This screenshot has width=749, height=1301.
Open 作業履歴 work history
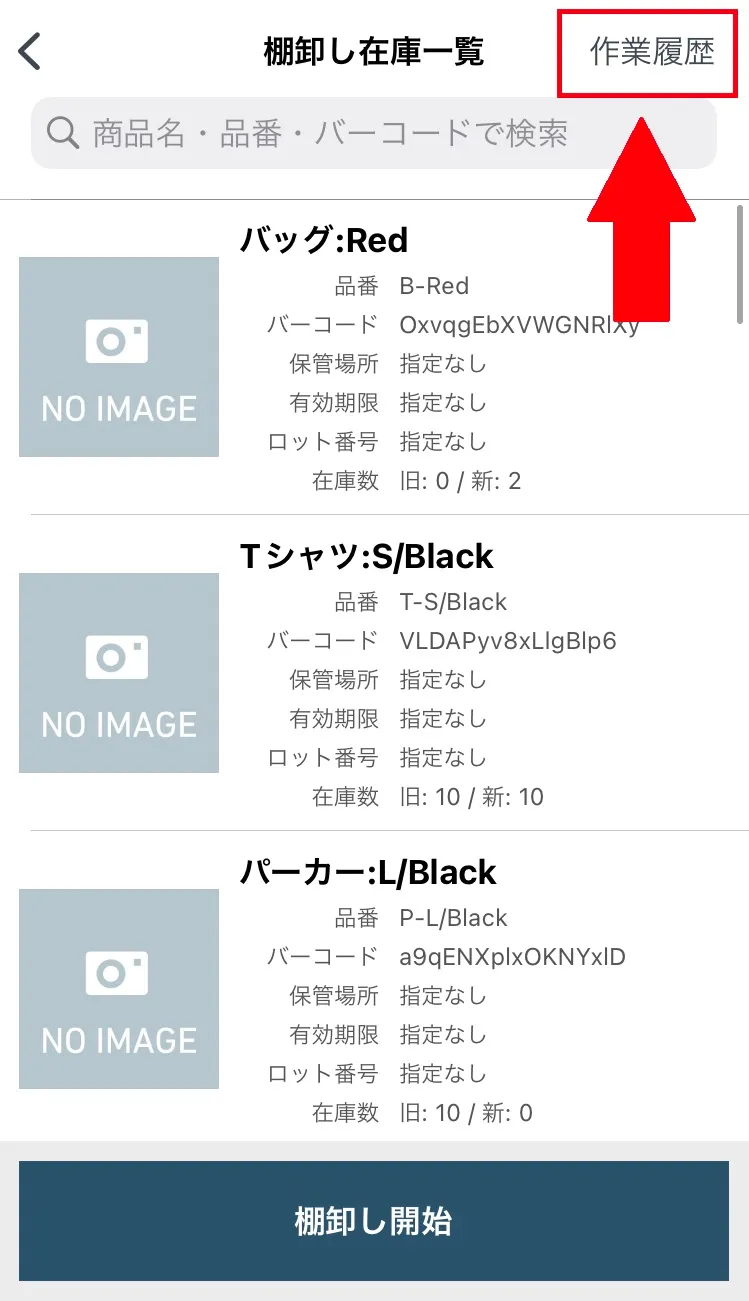pos(652,52)
